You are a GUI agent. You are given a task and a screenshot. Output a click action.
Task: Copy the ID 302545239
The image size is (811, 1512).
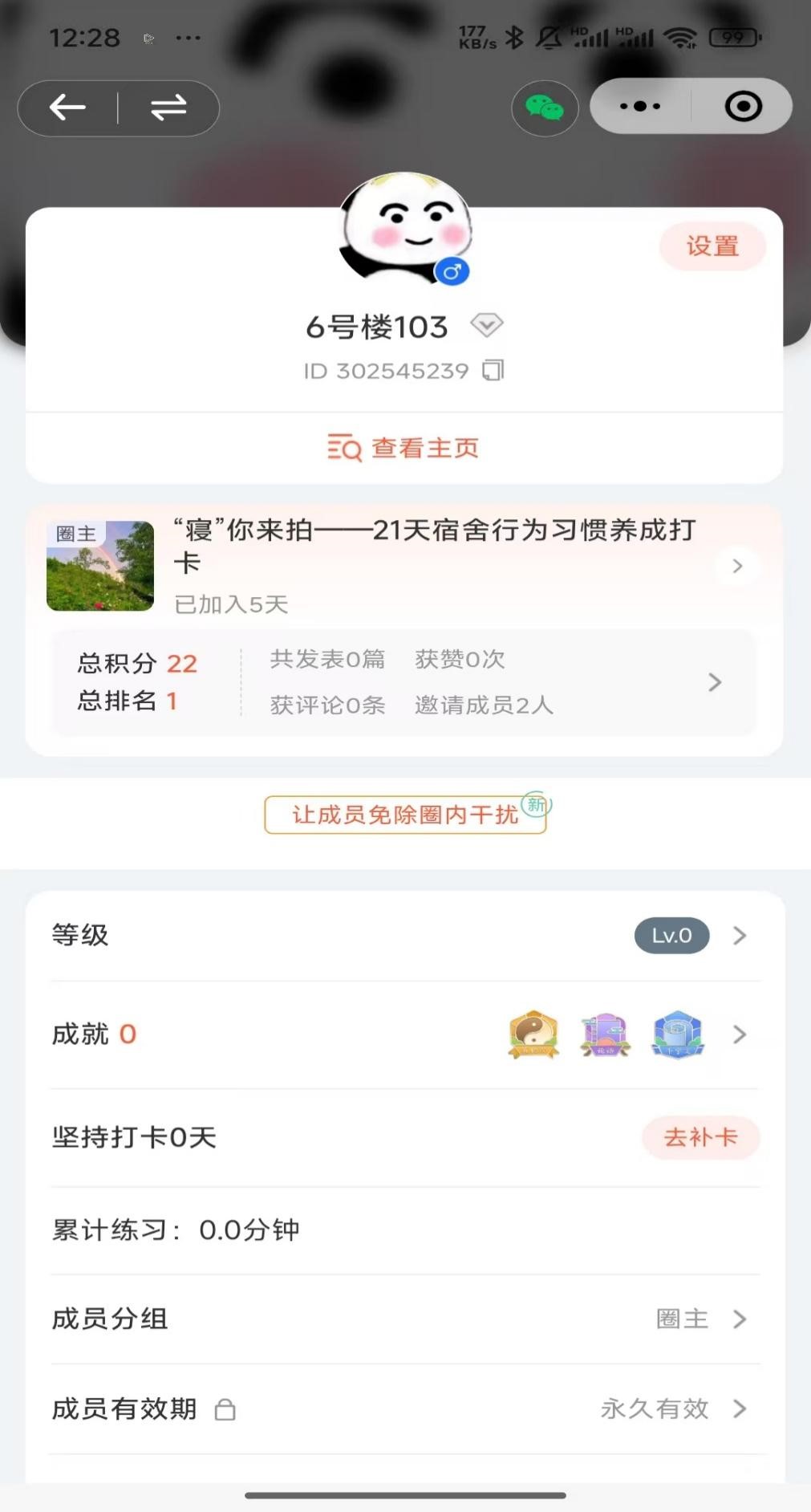click(493, 370)
